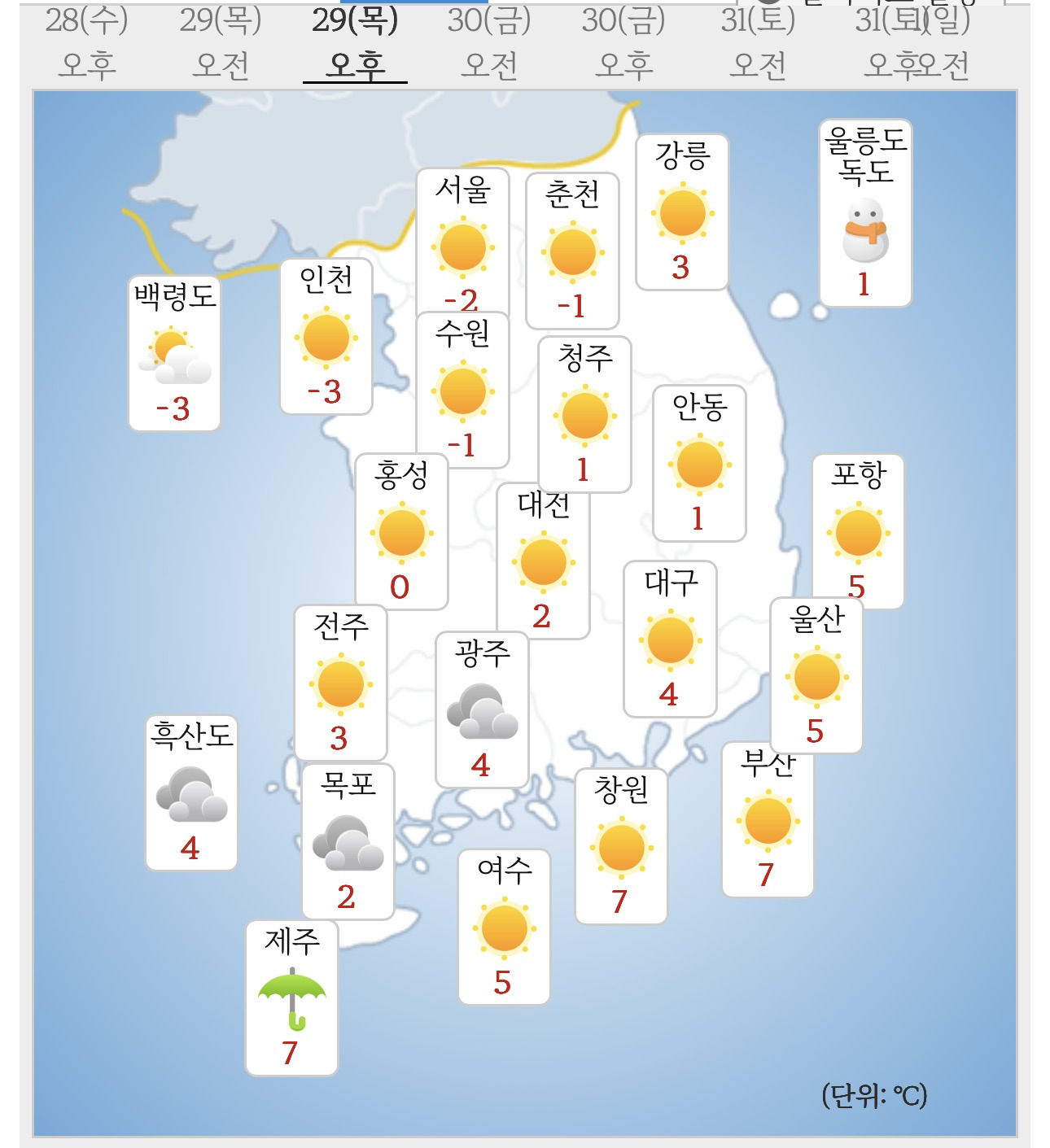
Task: Select the 29(목) 오전 tab
Action: tap(221, 43)
